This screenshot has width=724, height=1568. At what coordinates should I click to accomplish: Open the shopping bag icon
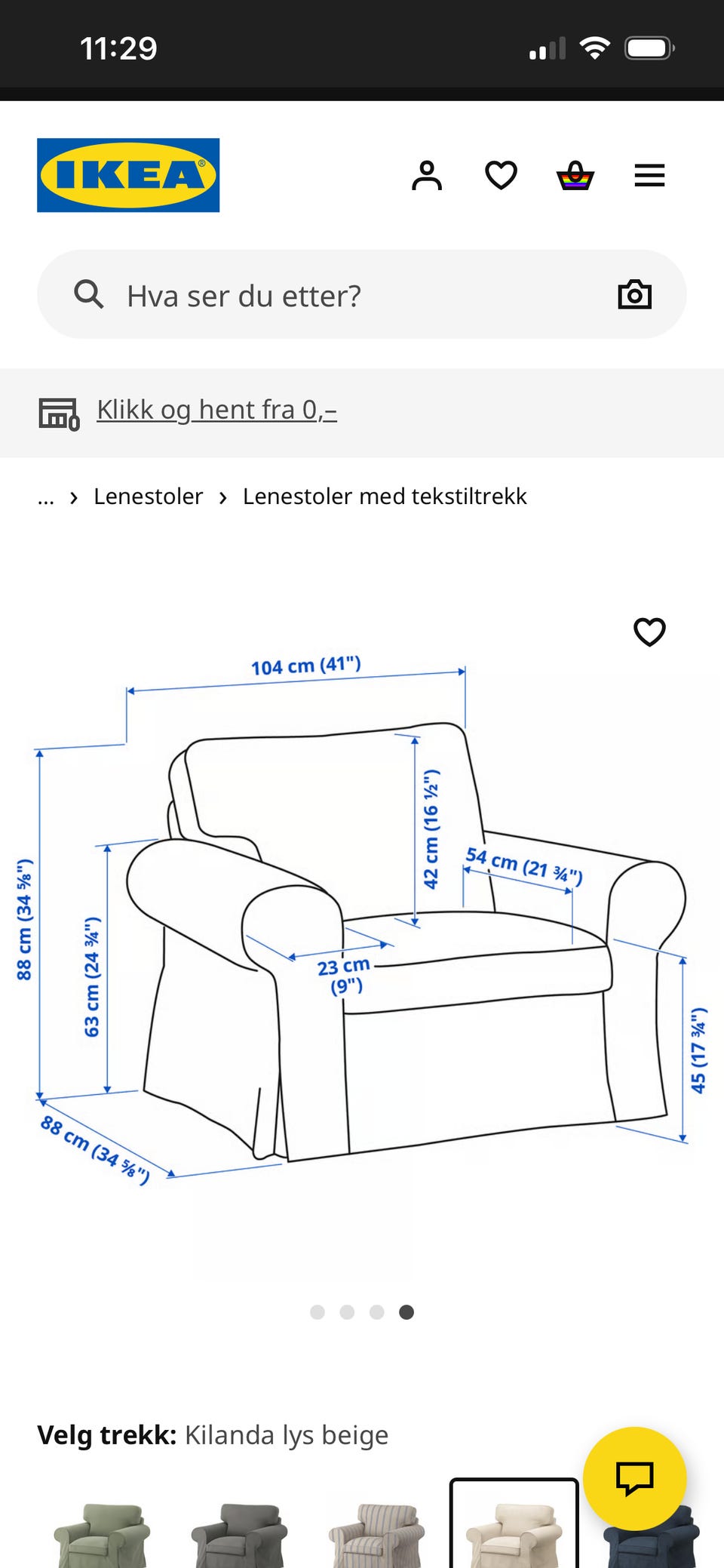point(575,174)
